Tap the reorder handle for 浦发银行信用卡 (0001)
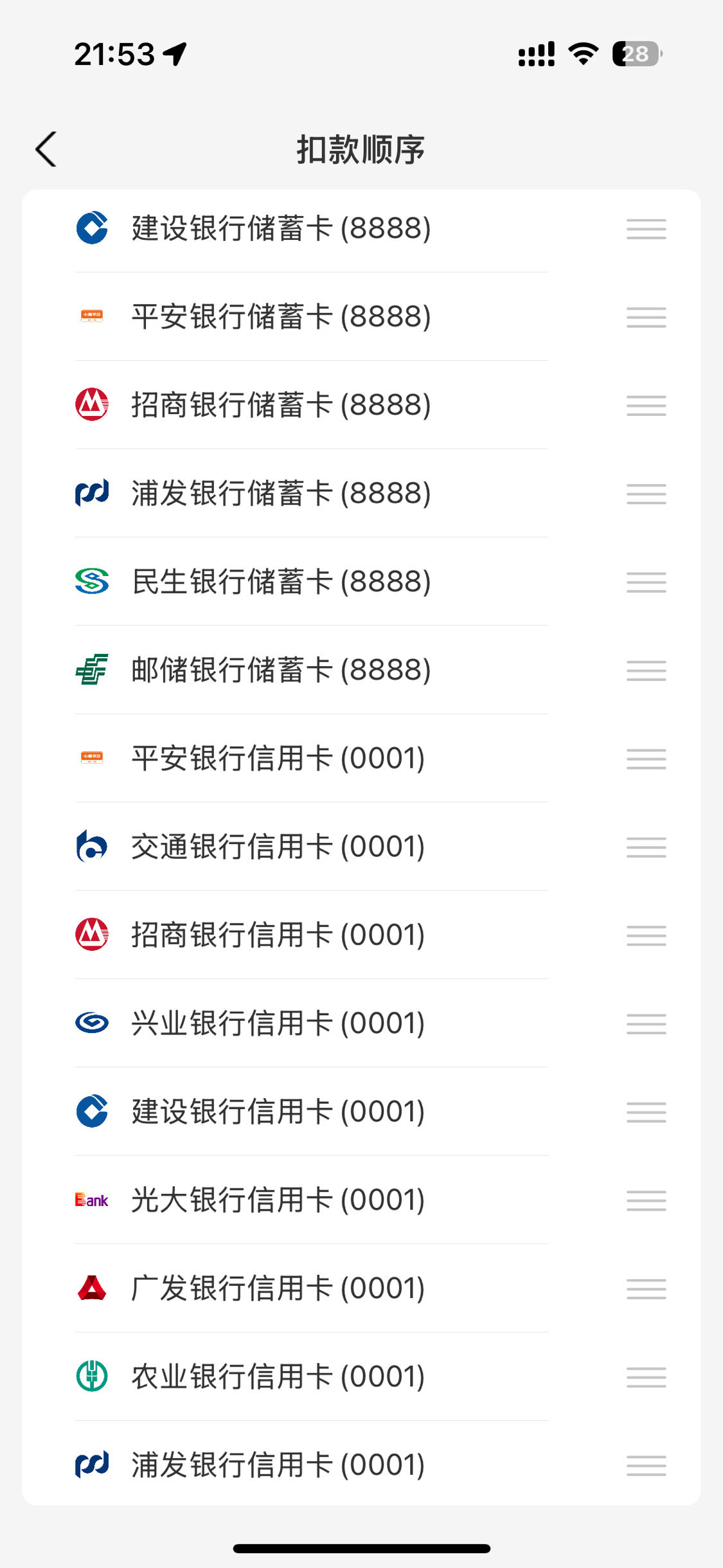 coord(646,1466)
